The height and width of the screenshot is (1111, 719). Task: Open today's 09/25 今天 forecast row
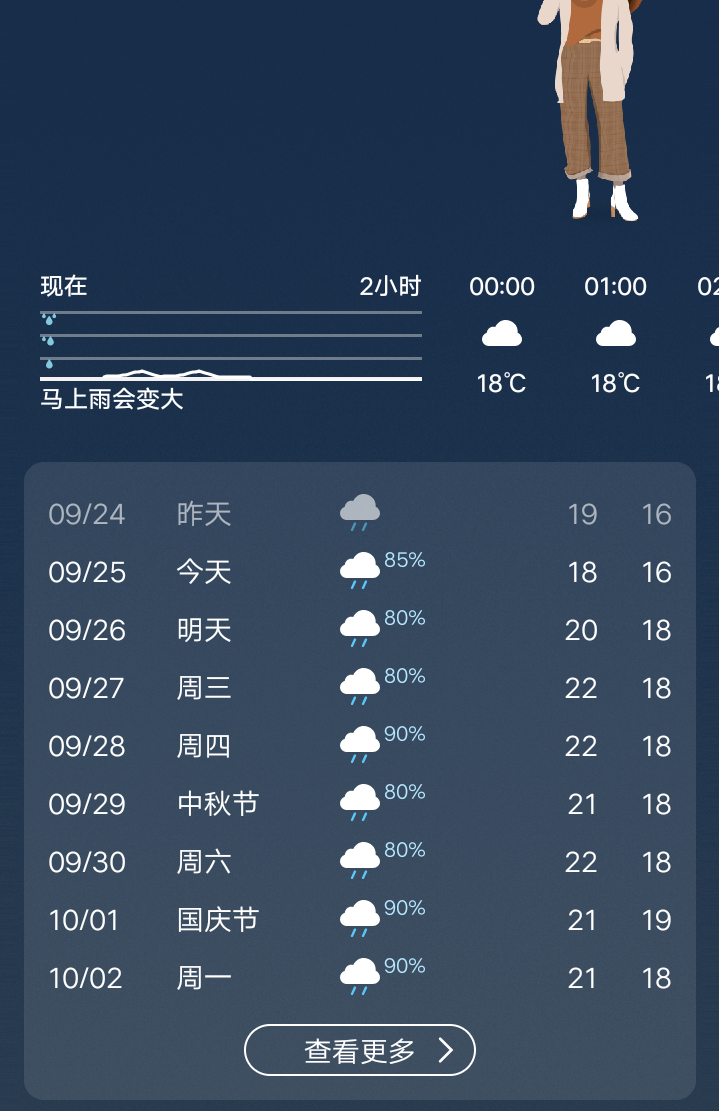pos(360,572)
